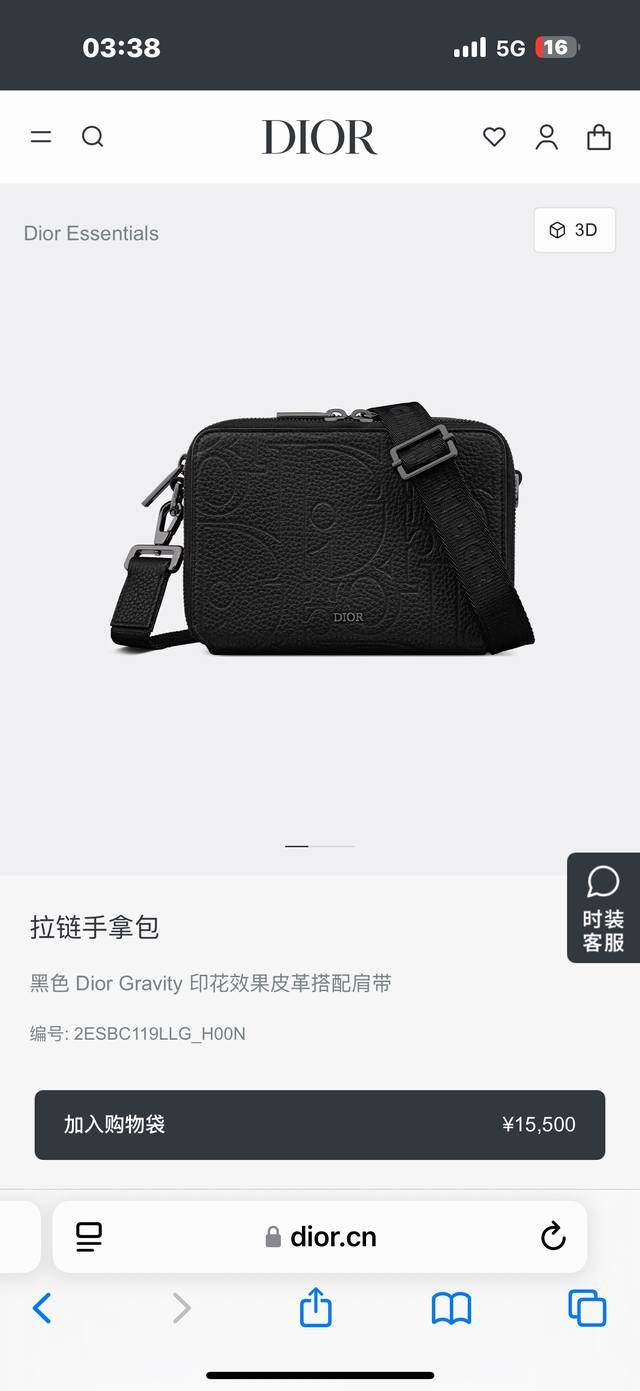The image size is (640, 1391).
Task: Open the account profile icon
Action: pos(546,137)
